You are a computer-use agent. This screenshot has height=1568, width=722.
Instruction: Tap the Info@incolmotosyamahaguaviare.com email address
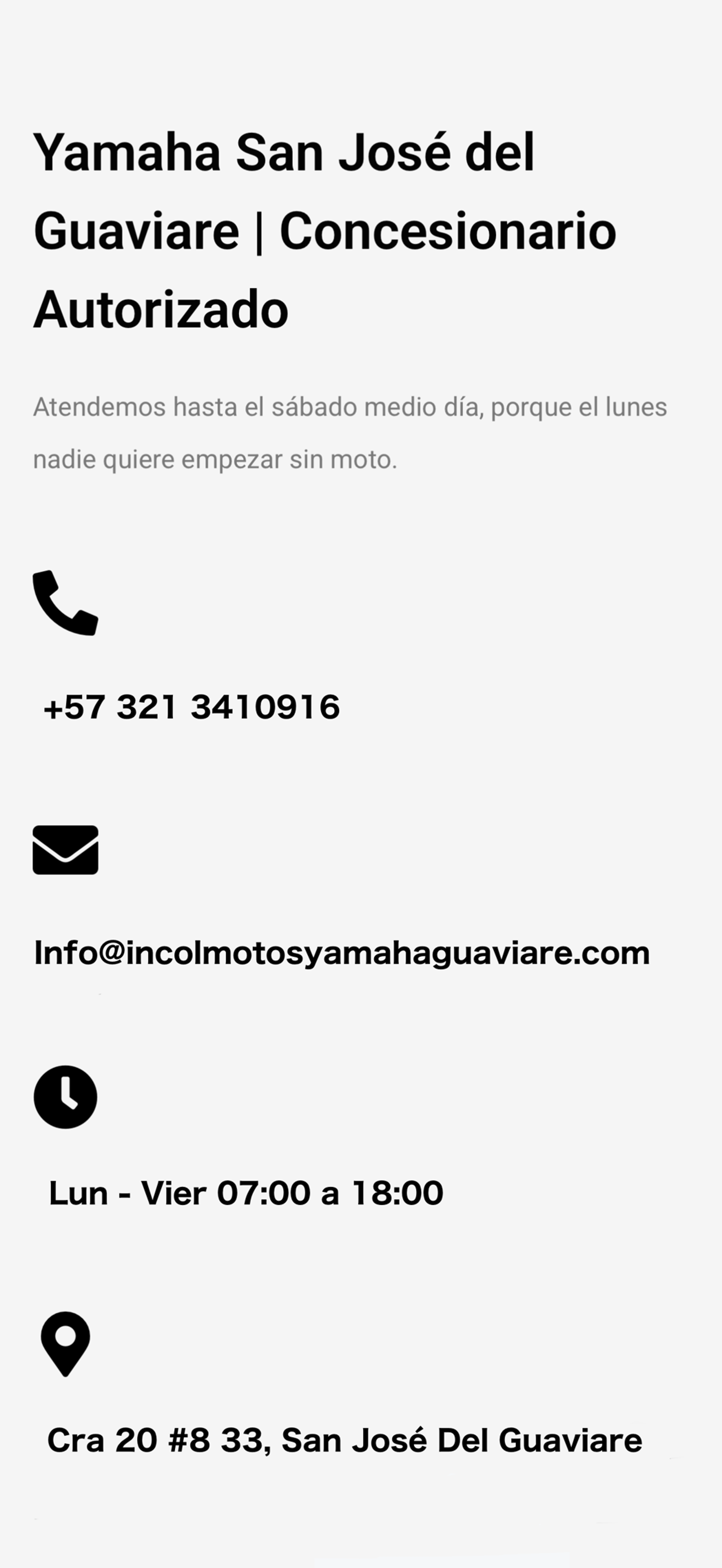[341, 953]
